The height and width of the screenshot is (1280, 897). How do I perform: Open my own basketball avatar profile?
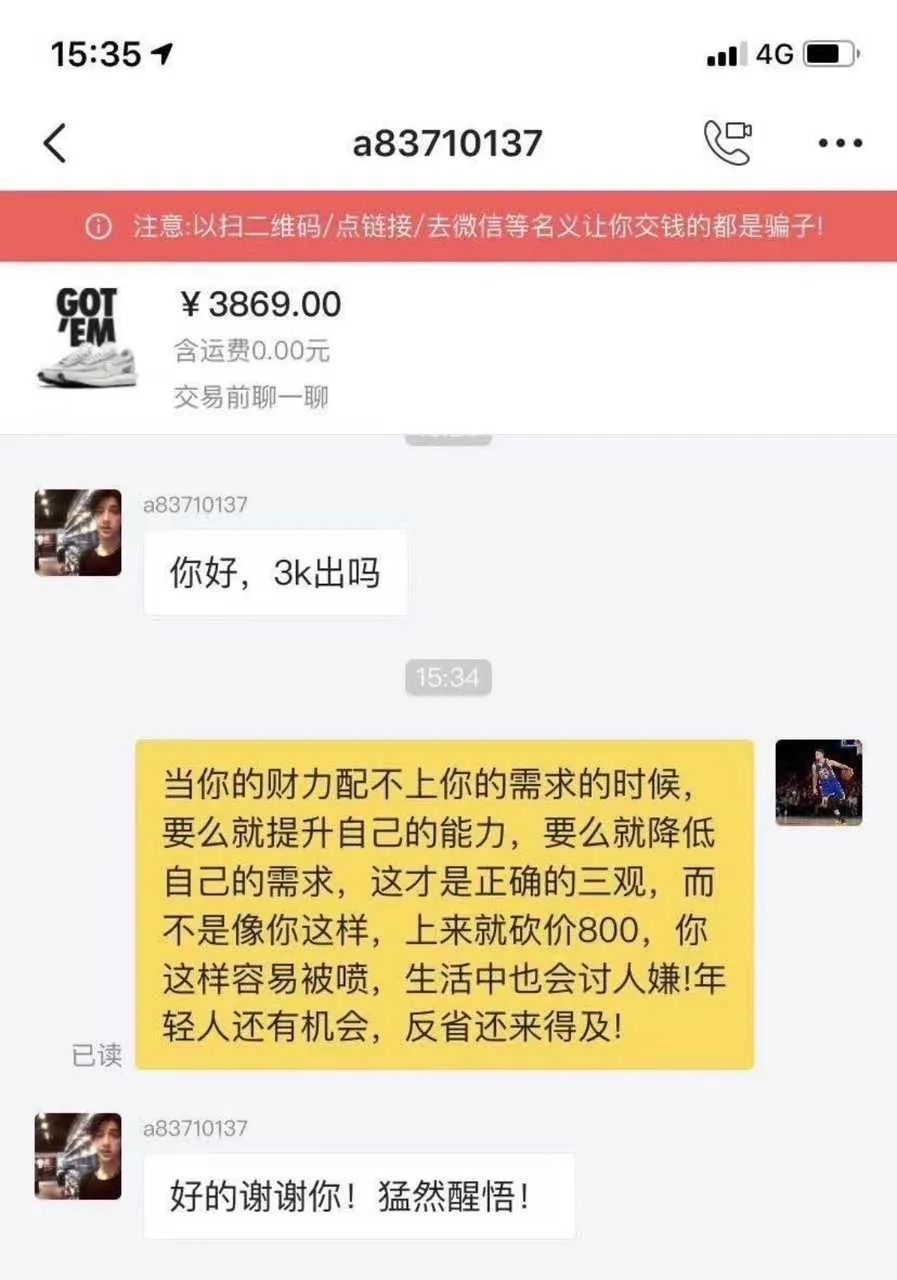pyautogui.click(x=818, y=782)
